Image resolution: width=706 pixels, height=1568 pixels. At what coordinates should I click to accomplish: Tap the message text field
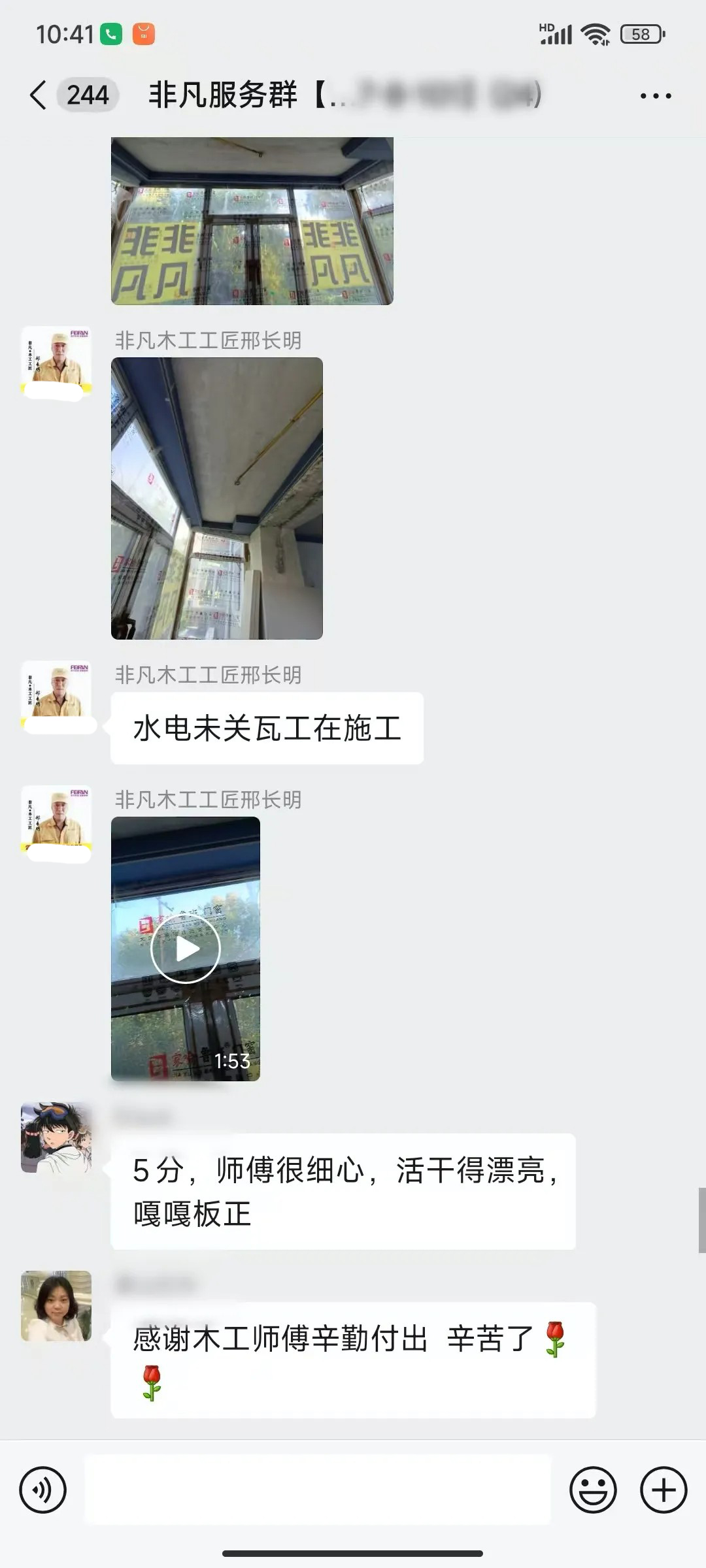pos(318,1490)
